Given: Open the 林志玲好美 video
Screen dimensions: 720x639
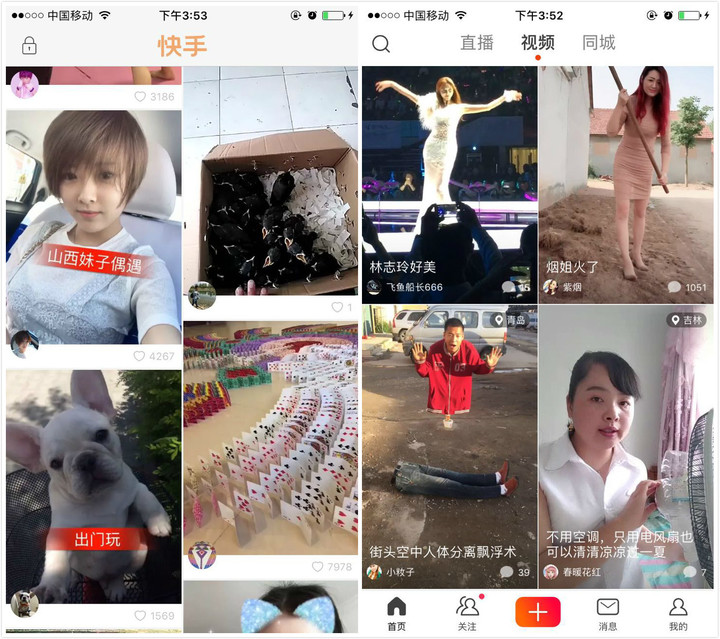Looking at the screenshot, I should coord(449,180).
